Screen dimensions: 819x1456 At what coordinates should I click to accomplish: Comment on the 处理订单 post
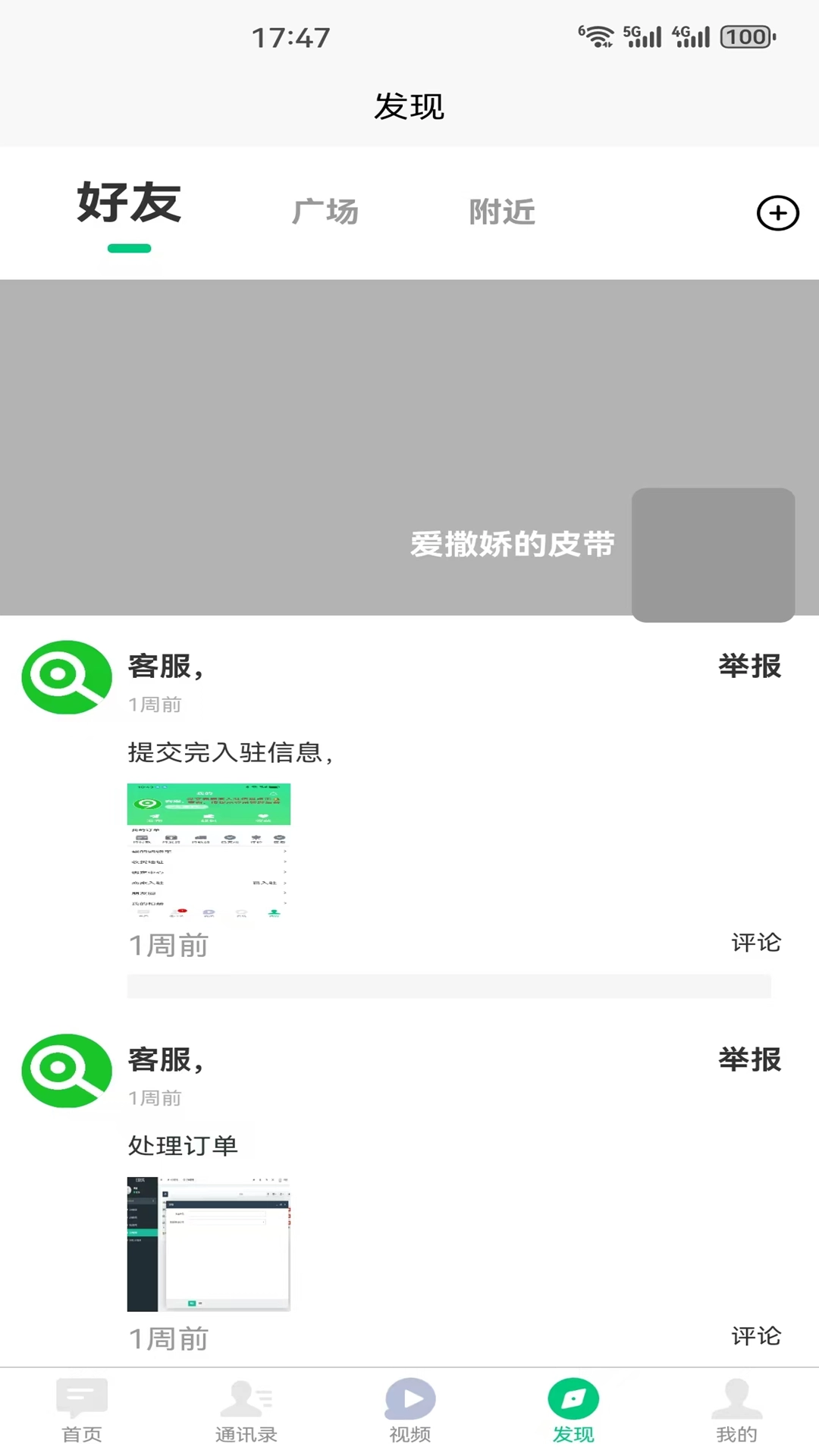coord(755,1336)
